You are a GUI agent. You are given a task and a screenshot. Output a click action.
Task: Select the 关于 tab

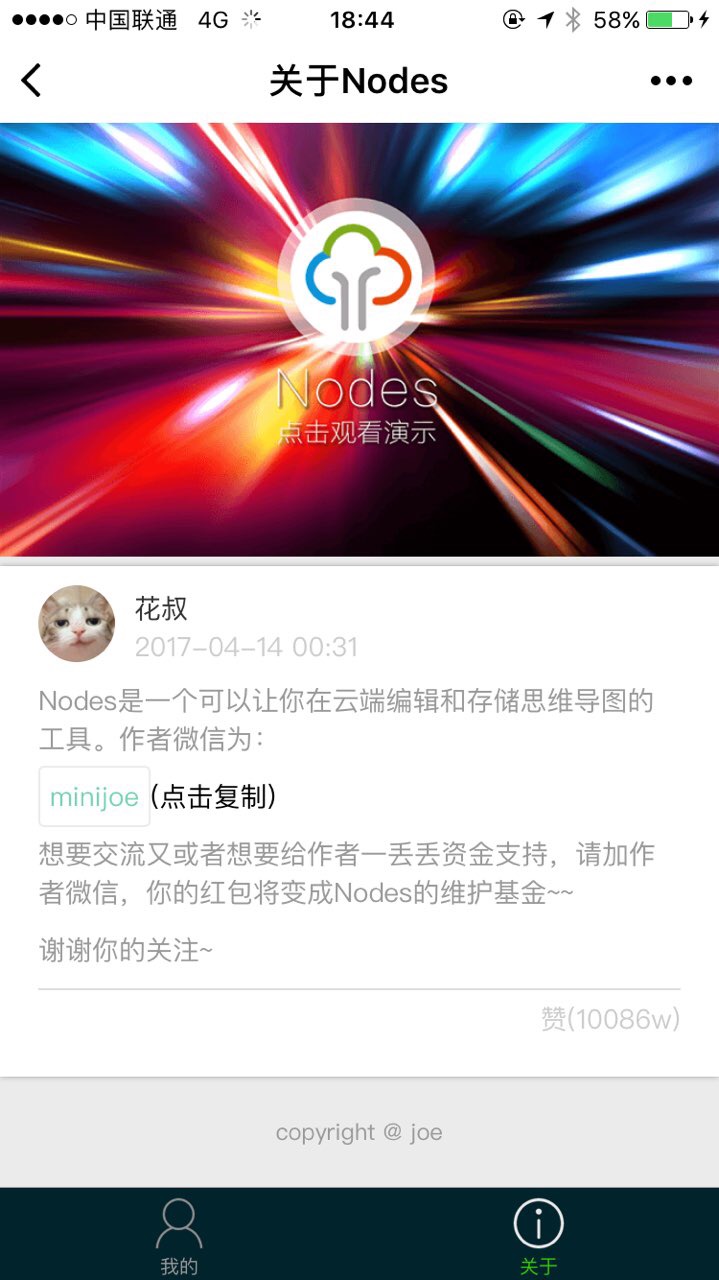point(538,1236)
